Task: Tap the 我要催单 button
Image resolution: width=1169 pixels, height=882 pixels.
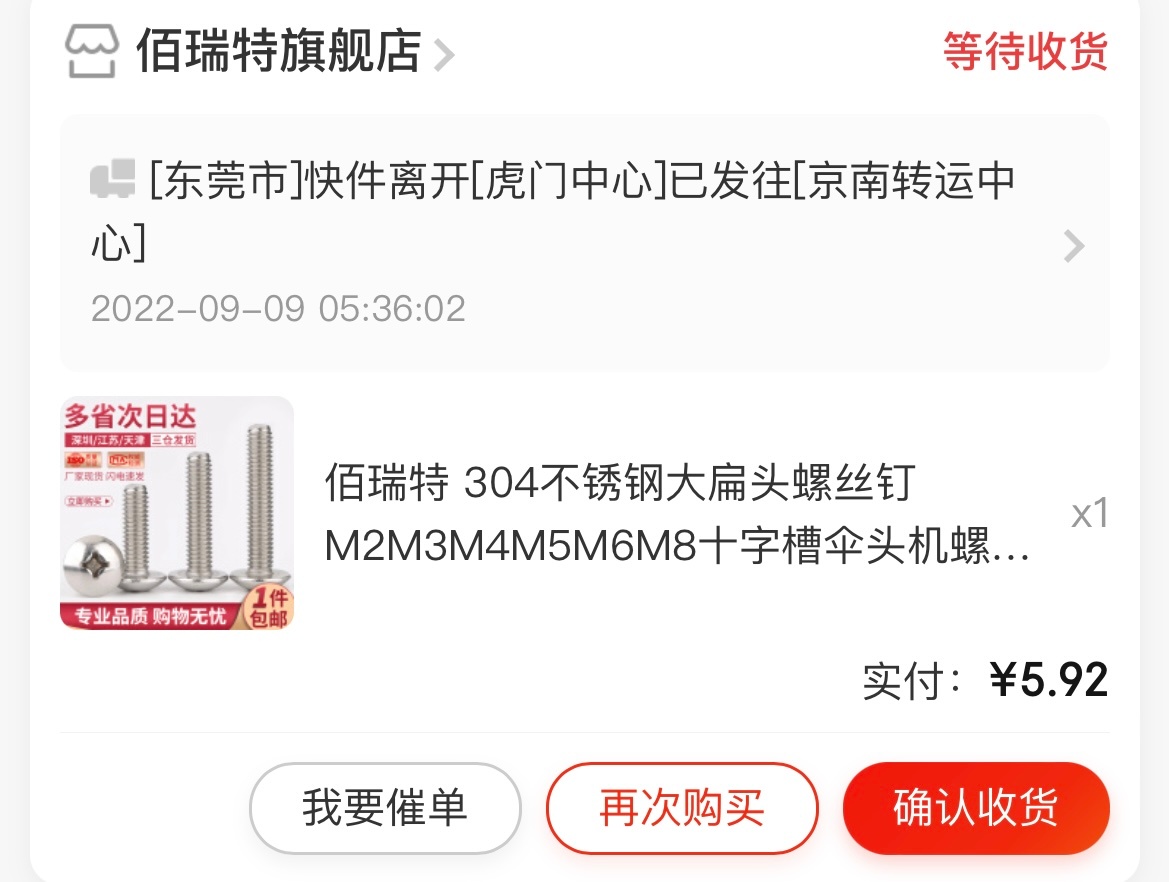Action: coord(385,808)
